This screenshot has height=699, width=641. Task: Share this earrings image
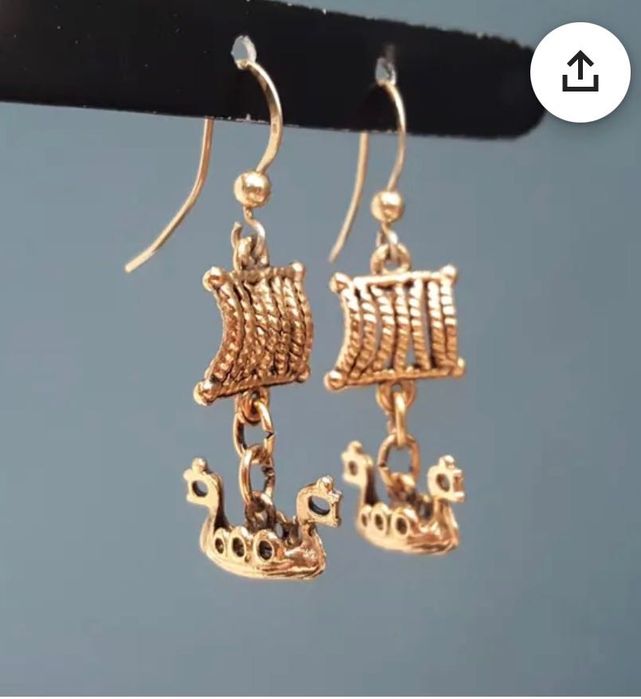coord(580,73)
